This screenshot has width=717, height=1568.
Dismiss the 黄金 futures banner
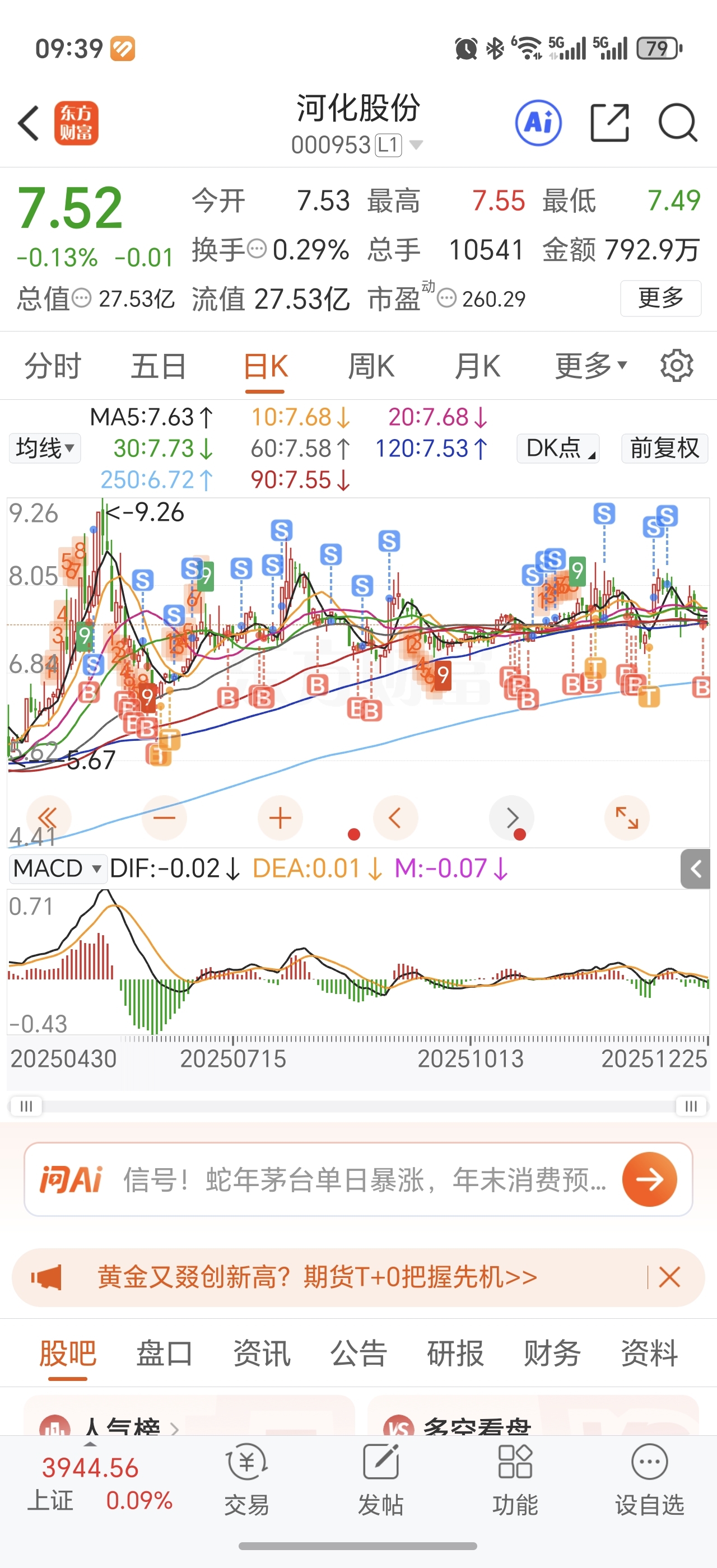tap(669, 1277)
